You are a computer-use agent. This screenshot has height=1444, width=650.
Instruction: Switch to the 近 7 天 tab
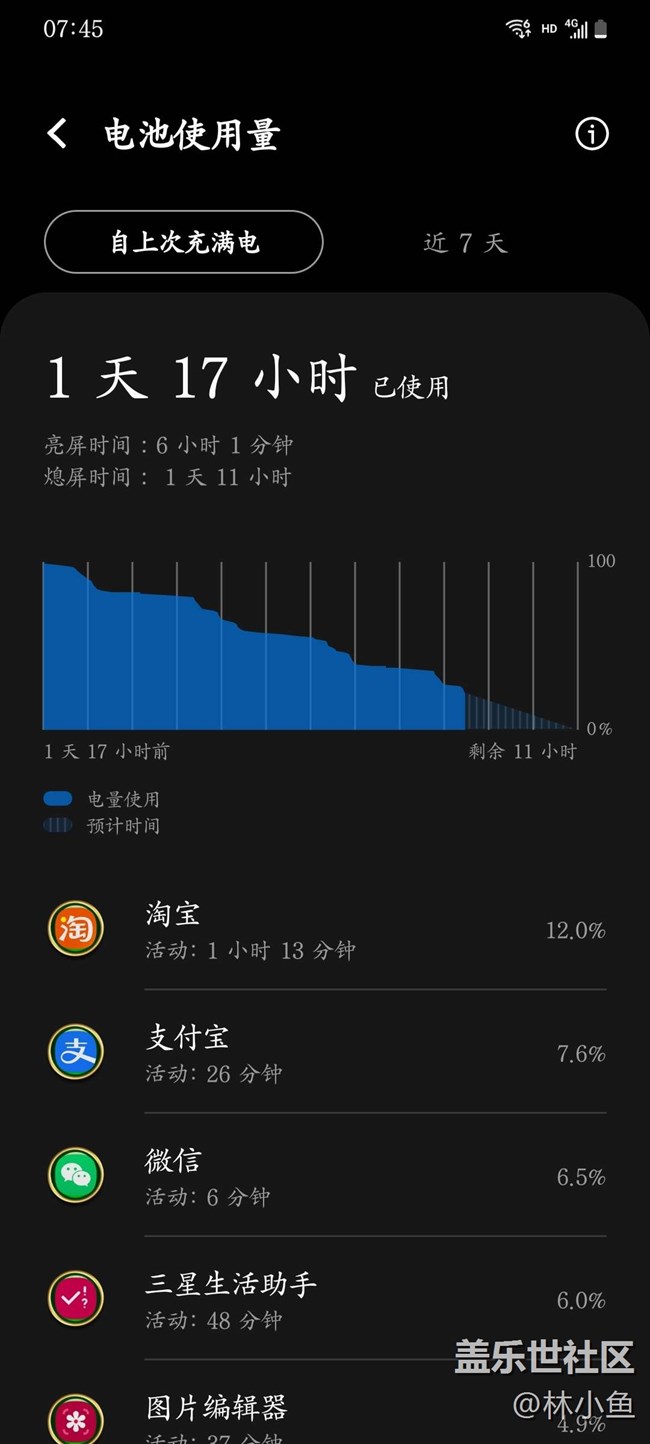click(466, 243)
